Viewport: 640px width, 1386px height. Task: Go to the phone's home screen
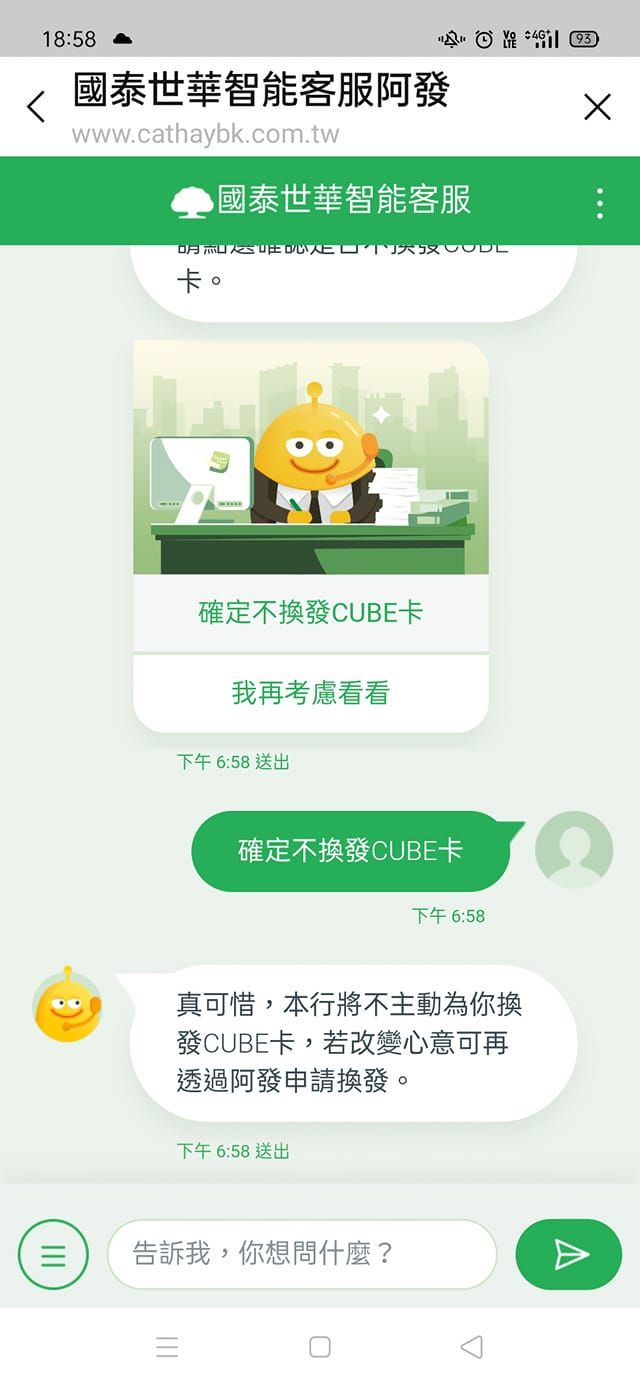click(320, 1347)
